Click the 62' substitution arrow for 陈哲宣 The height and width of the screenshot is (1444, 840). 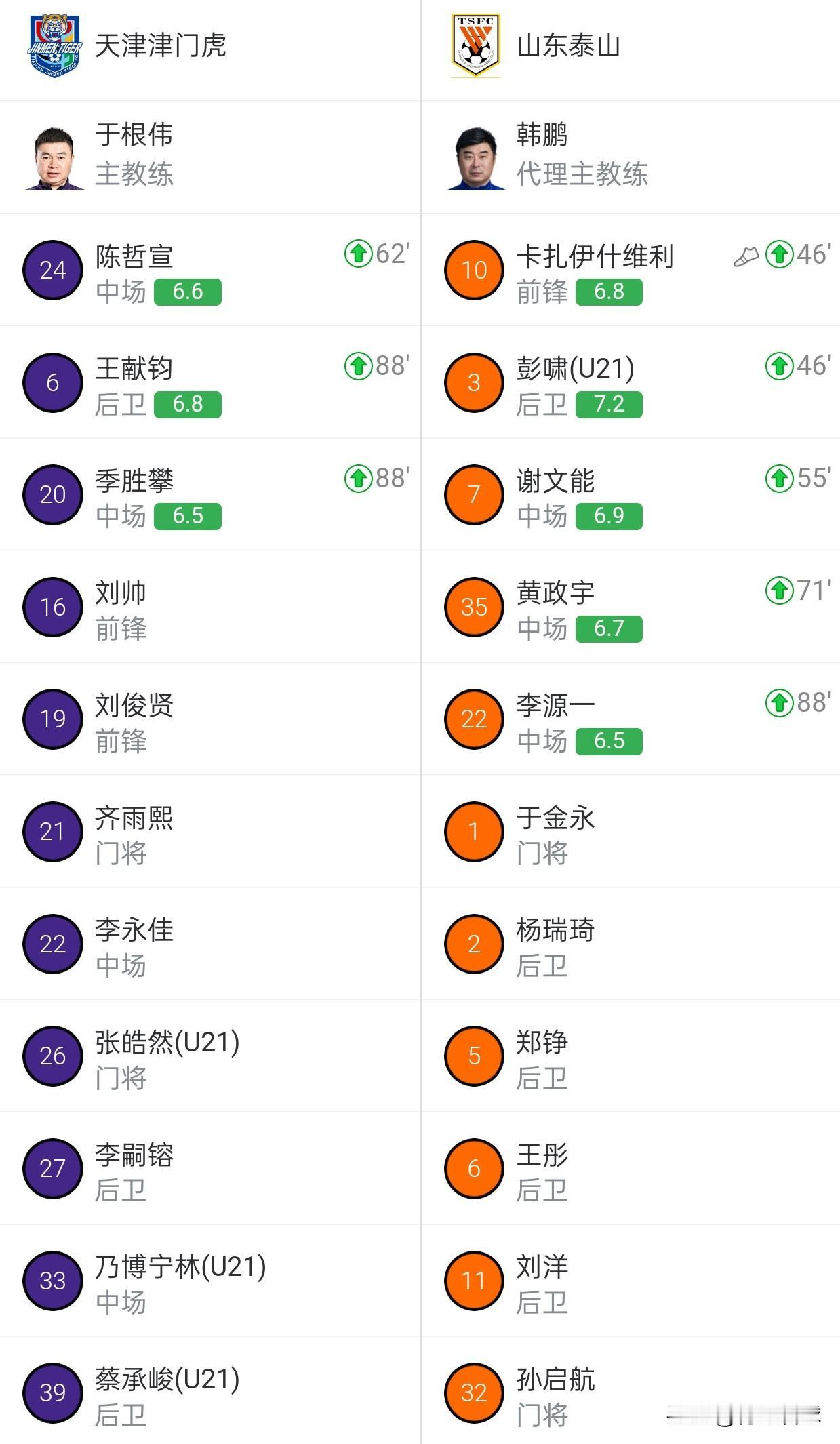tap(358, 254)
